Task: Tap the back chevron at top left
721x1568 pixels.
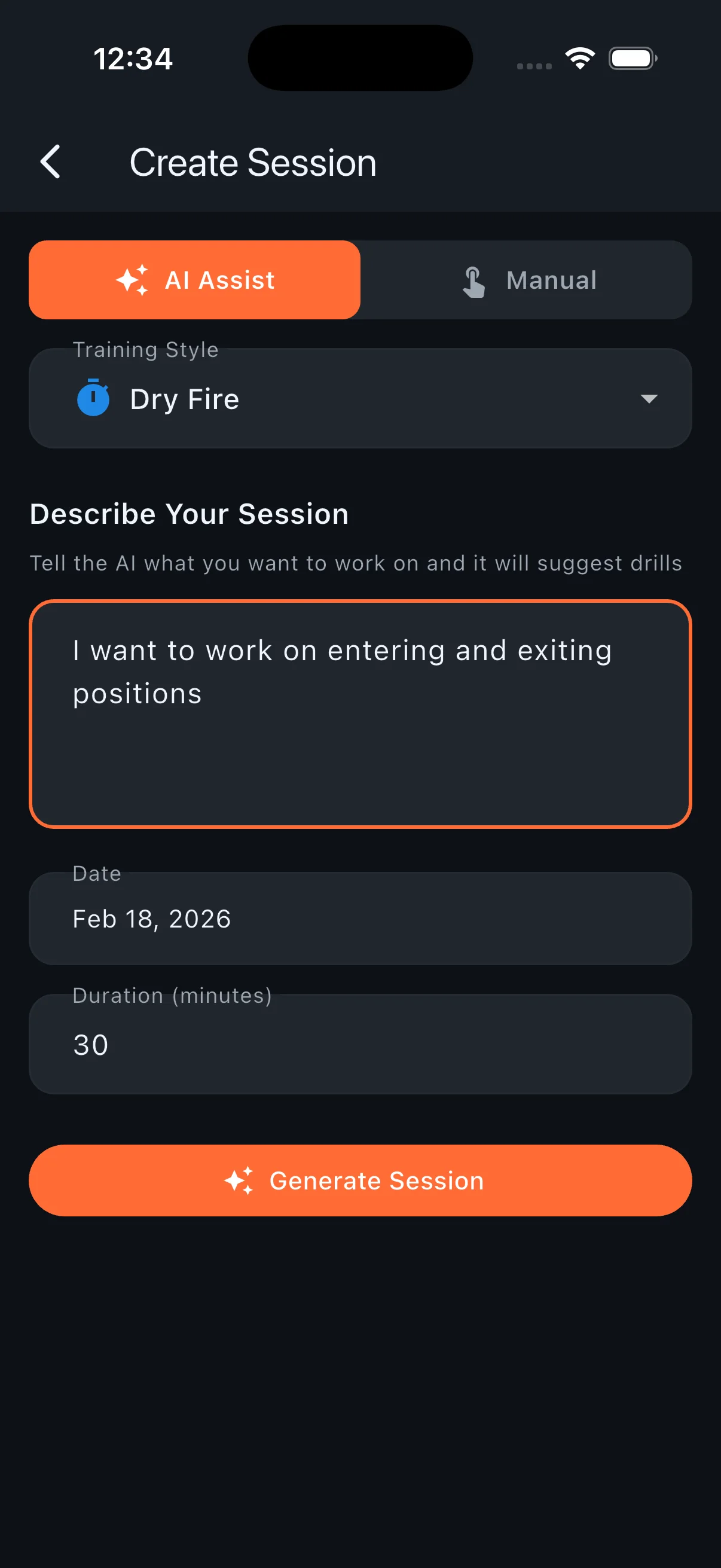Action: [51, 162]
